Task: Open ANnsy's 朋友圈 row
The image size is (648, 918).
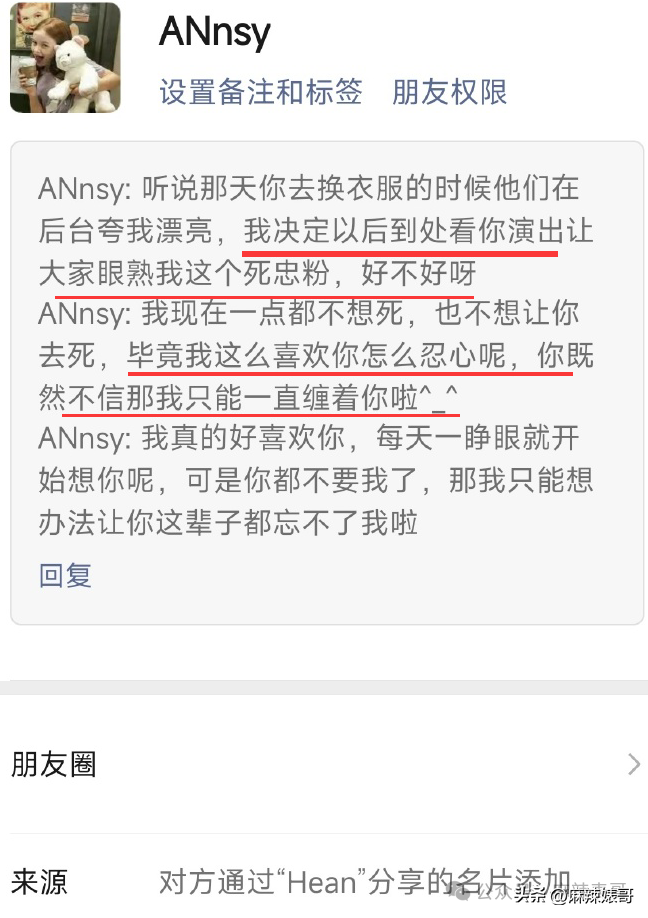Action: click(x=324, y=765)
